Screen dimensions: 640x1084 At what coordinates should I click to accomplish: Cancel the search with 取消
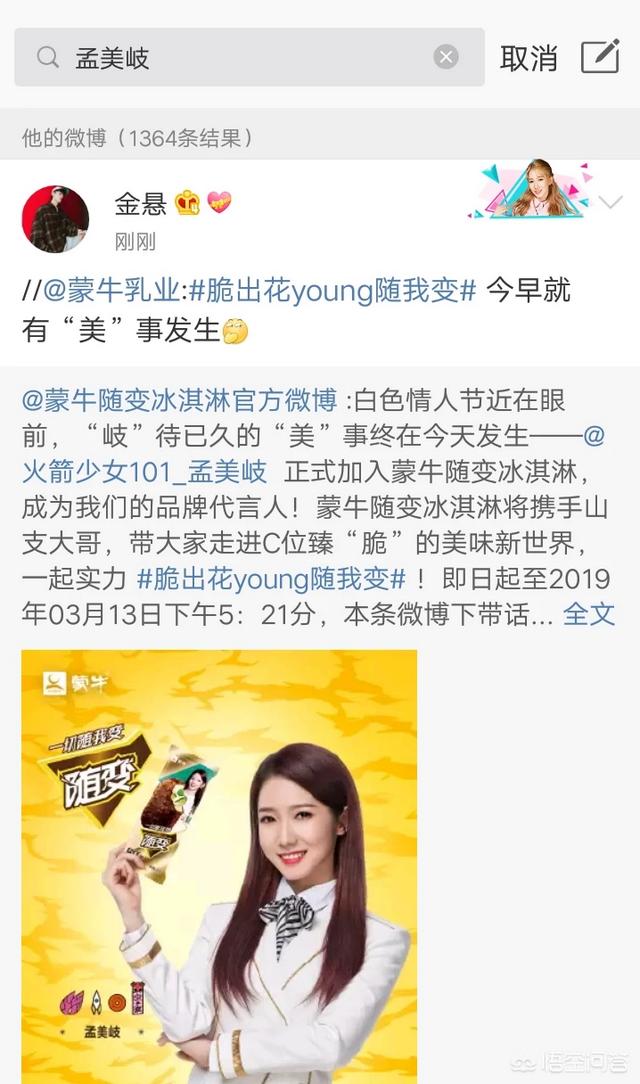coord(528,58)
